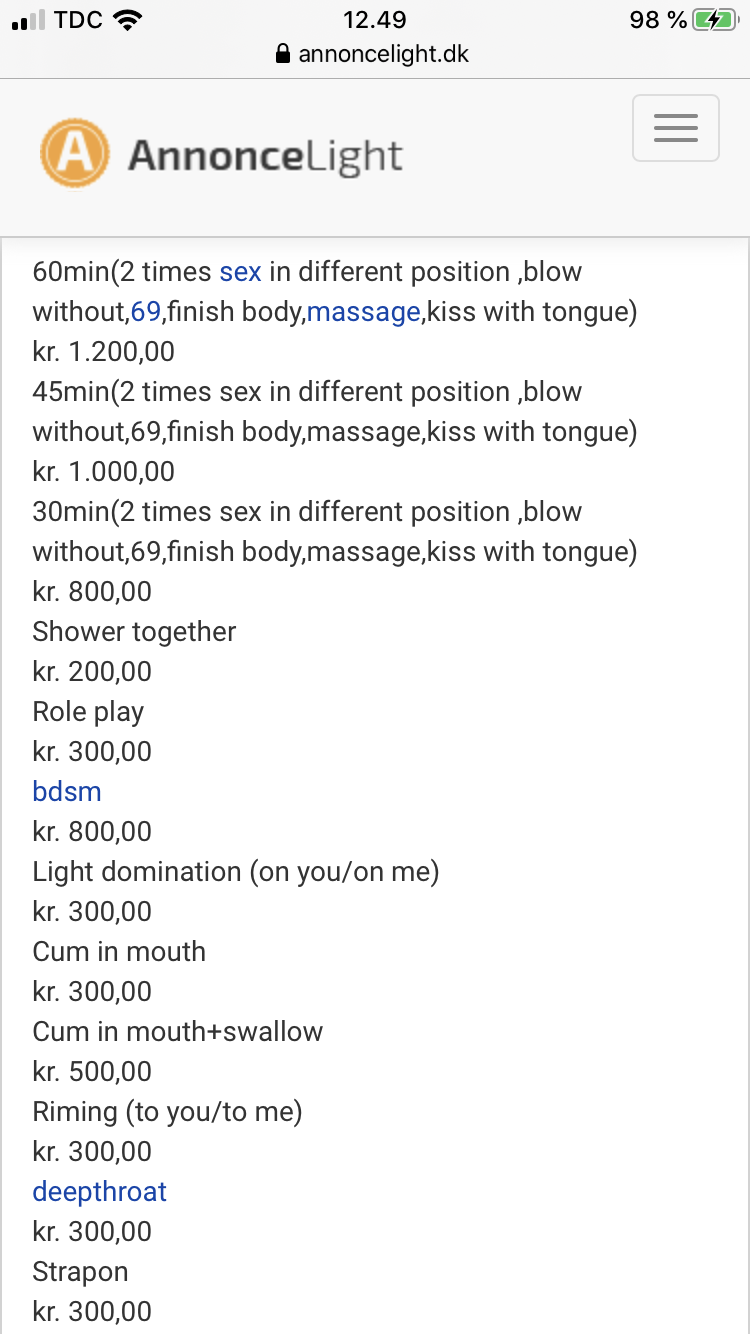Image resolution: width=750 pixels, height=1334 pixels.
Task: Go to the AnnonceLight home page via the logo
Action: tap(221, 154)
